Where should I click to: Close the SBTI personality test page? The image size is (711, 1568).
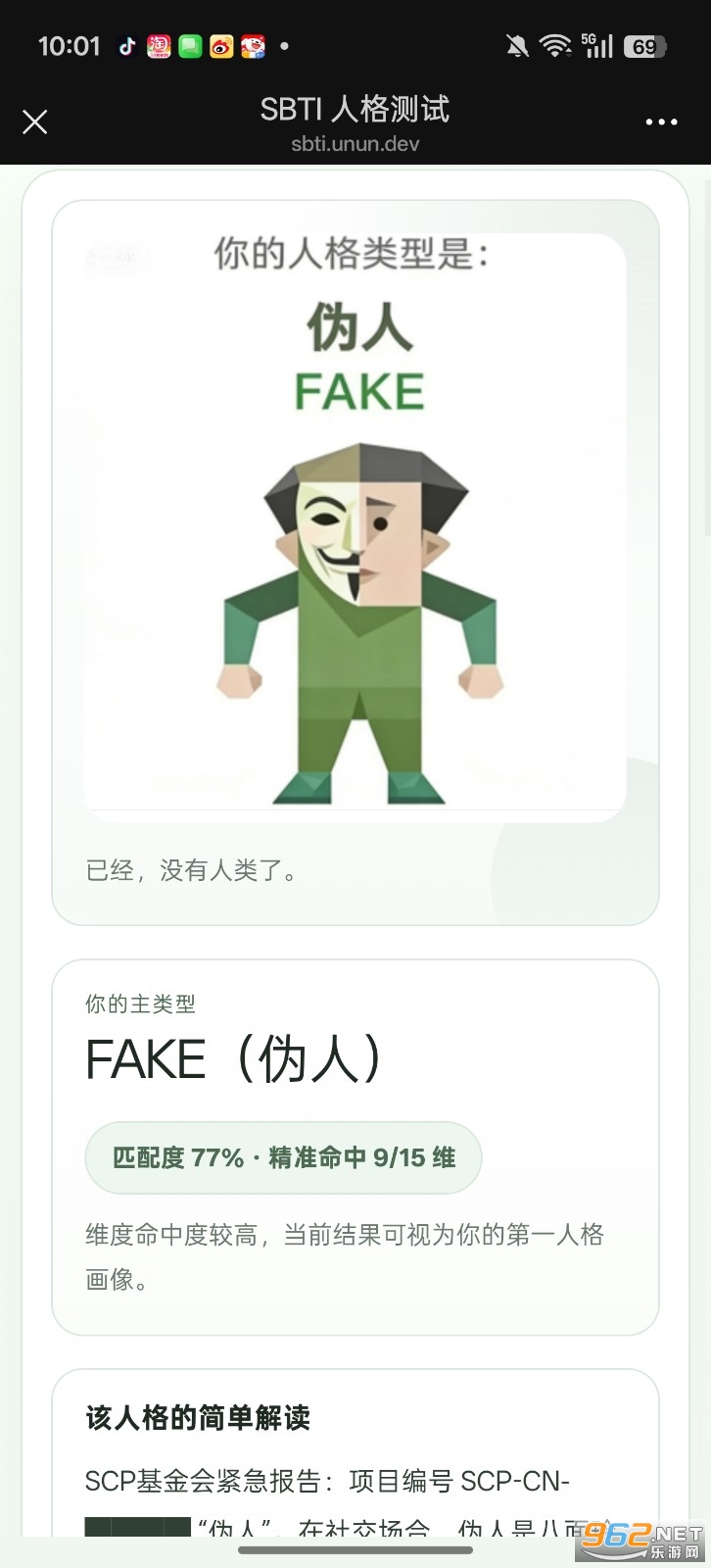(x=35, y=122)
